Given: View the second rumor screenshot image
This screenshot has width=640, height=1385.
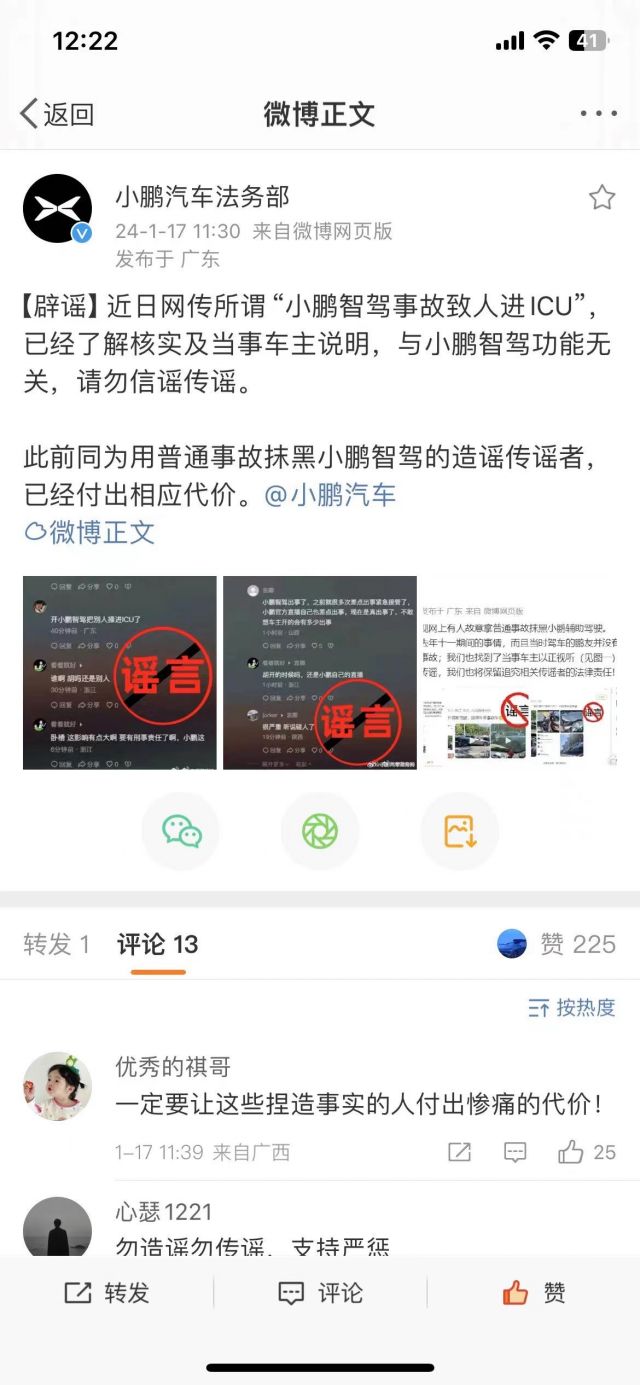Looking at the screenshot, I should pos(320,672).
